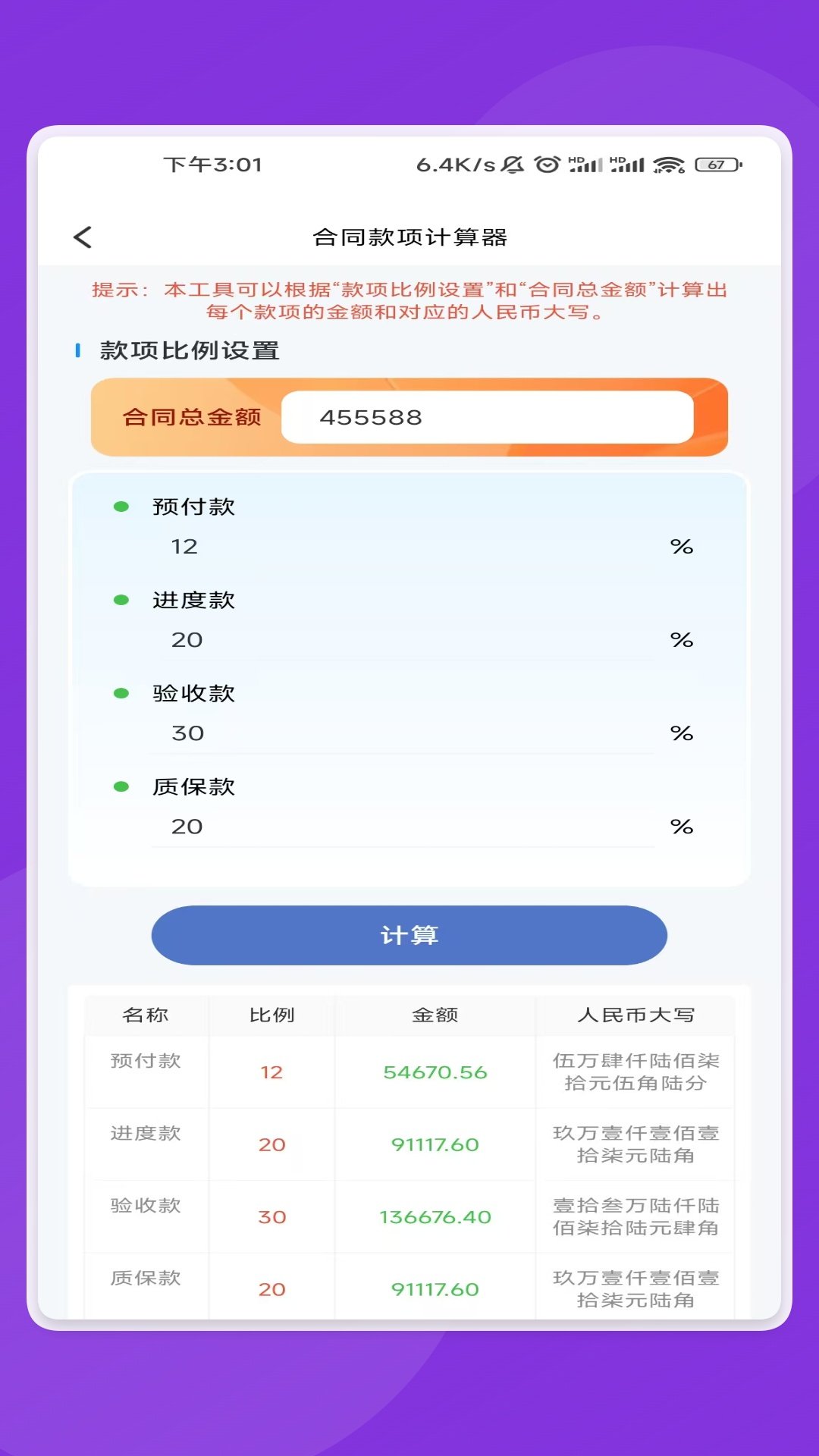The width and height of the screenshot is (819, 1456).
Task: Change the 预付款 percentage field
Action: tap(402, 547)
